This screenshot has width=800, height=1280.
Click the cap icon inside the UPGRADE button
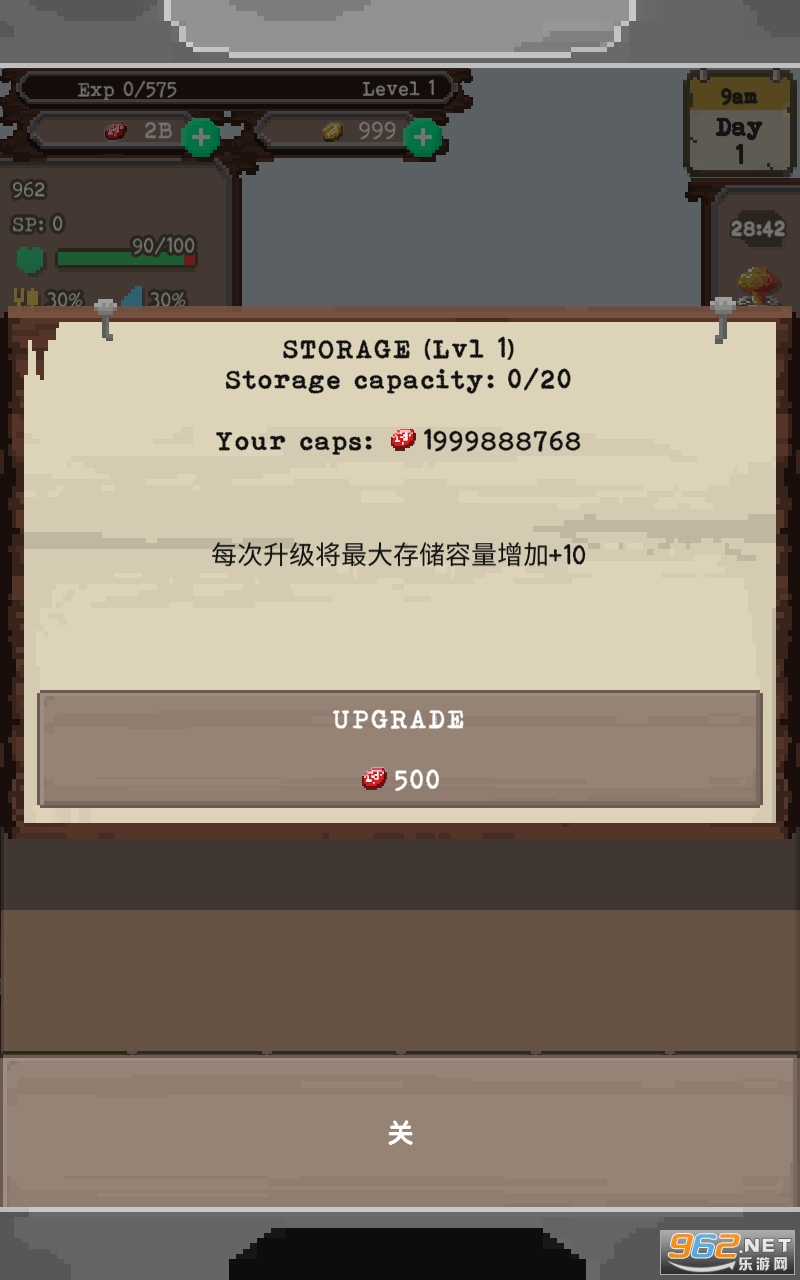374,779
